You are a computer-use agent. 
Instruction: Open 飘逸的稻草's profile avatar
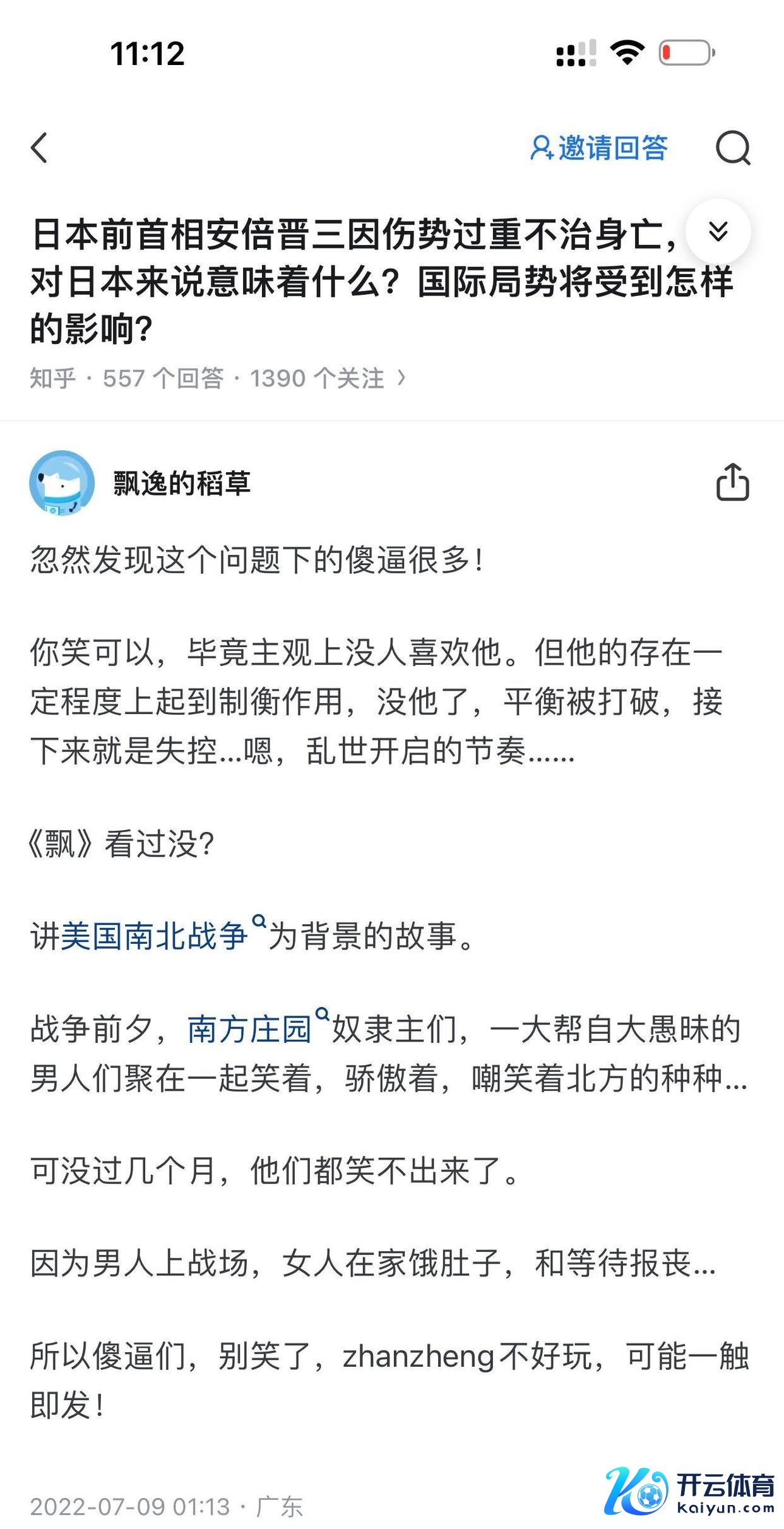pyautogui.click(x=62, y=483)
